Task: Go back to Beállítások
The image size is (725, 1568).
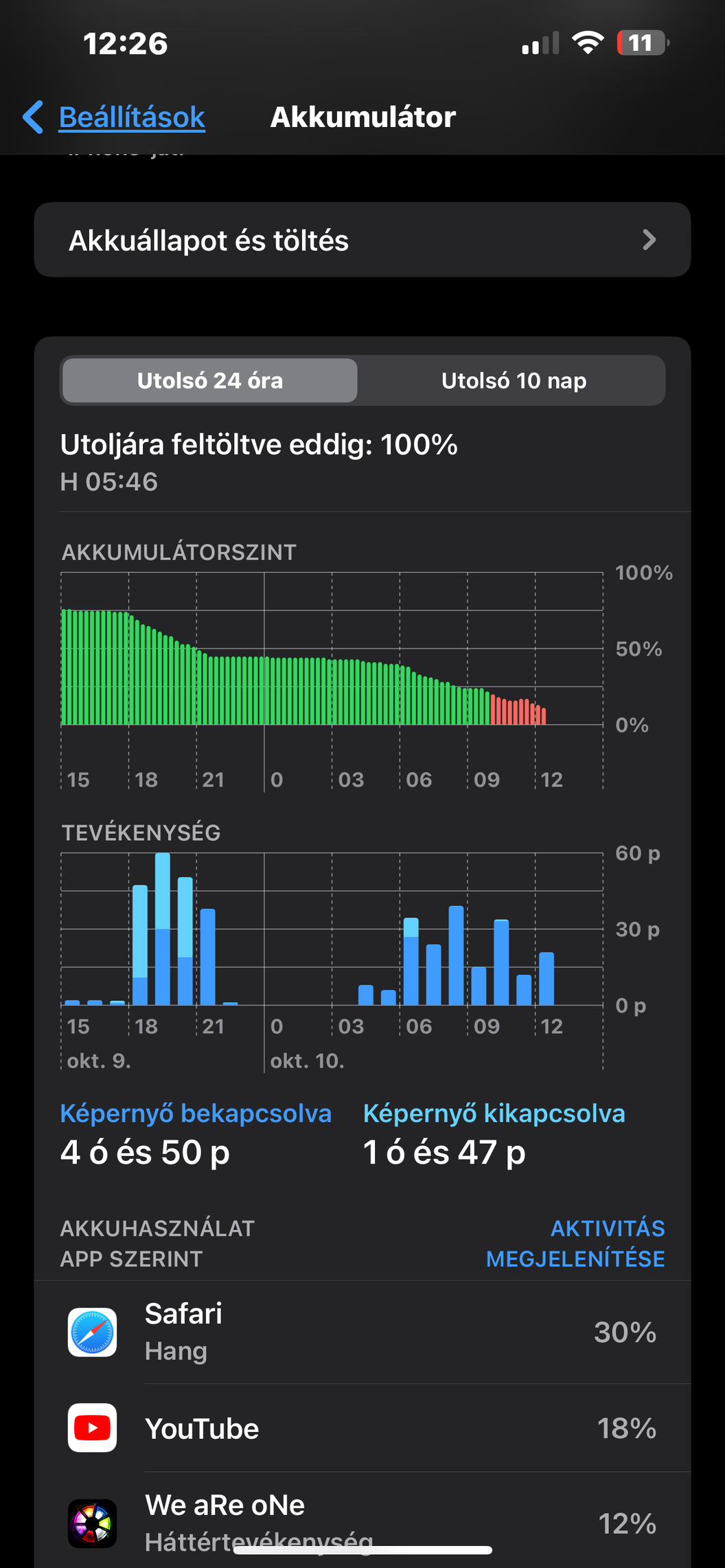Action: [115, 117]
